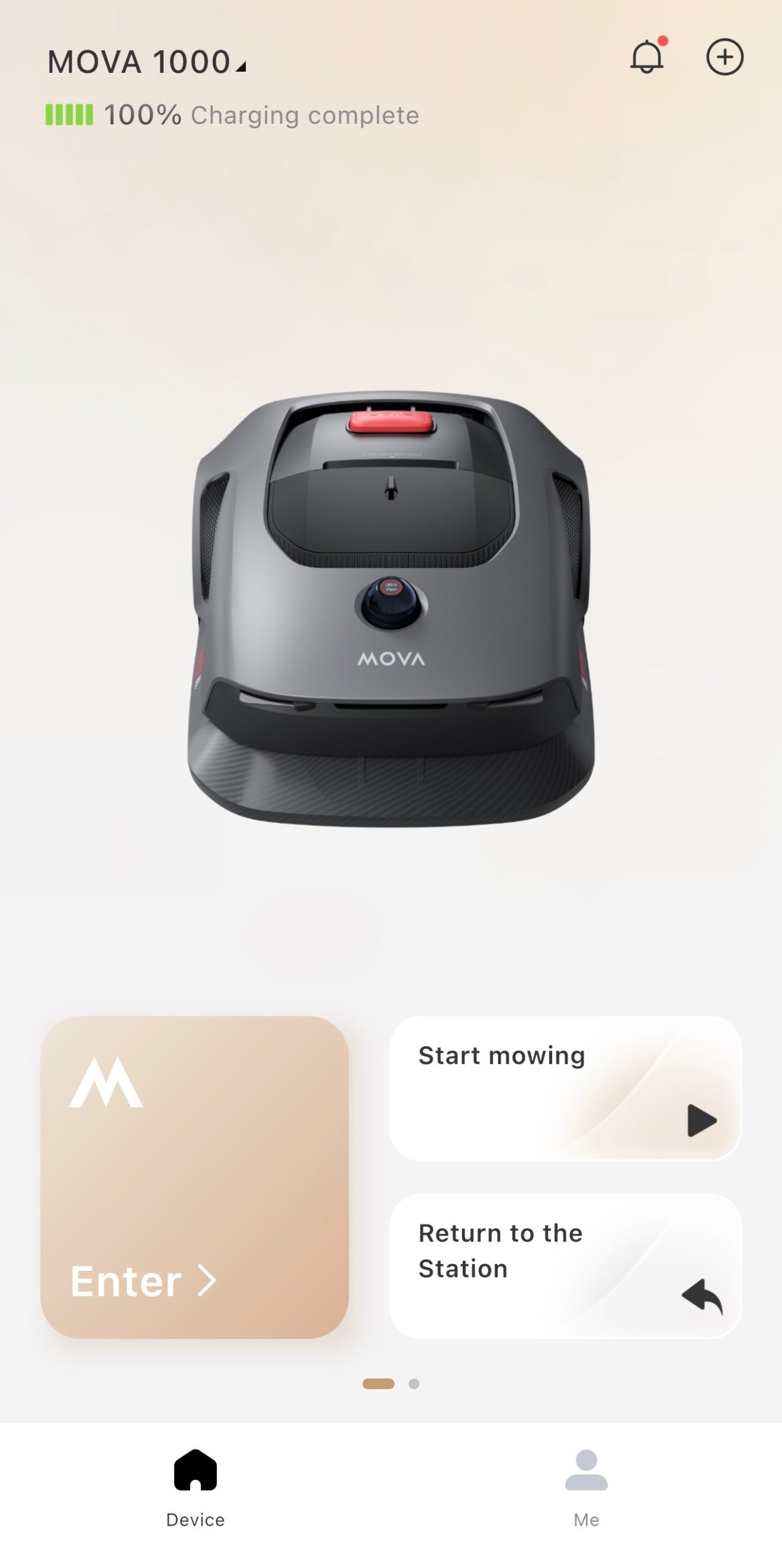
Task: Enter the MOVA device control card
Action: tap(194, 1177)
